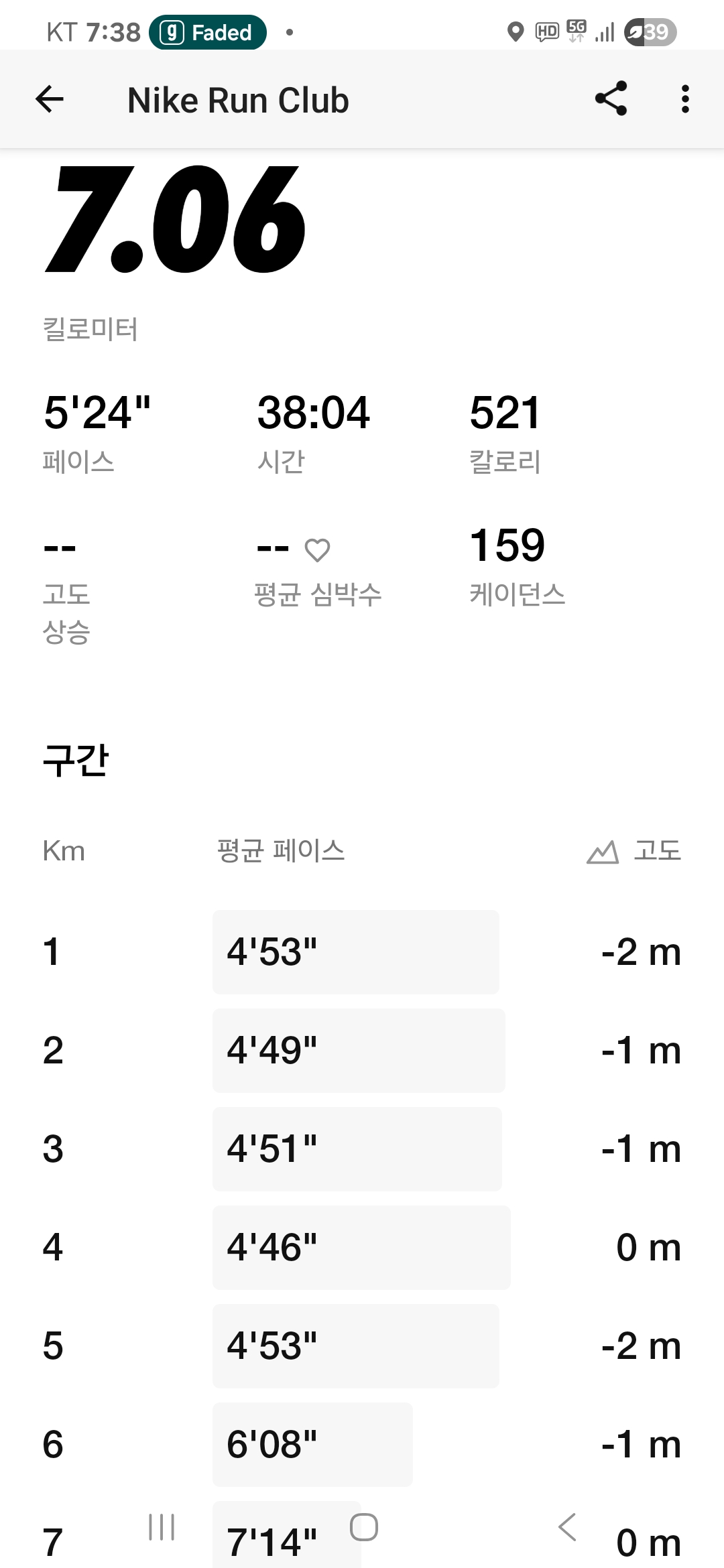This screenshot has height=1568, width=724.
Task: Open the three-dot overflow menu
Action: coord(684,99)
